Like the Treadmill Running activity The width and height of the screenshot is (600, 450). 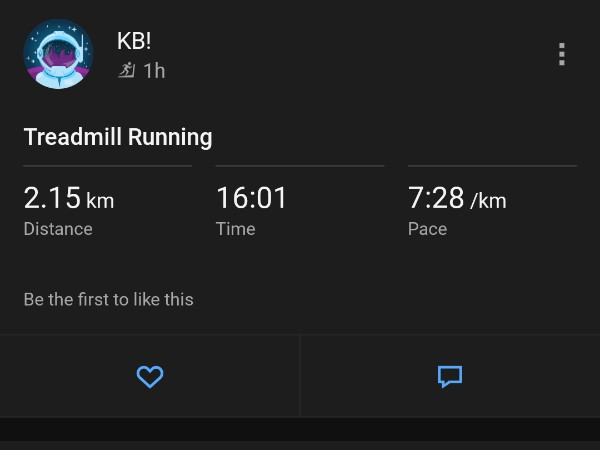click(150, 377)
